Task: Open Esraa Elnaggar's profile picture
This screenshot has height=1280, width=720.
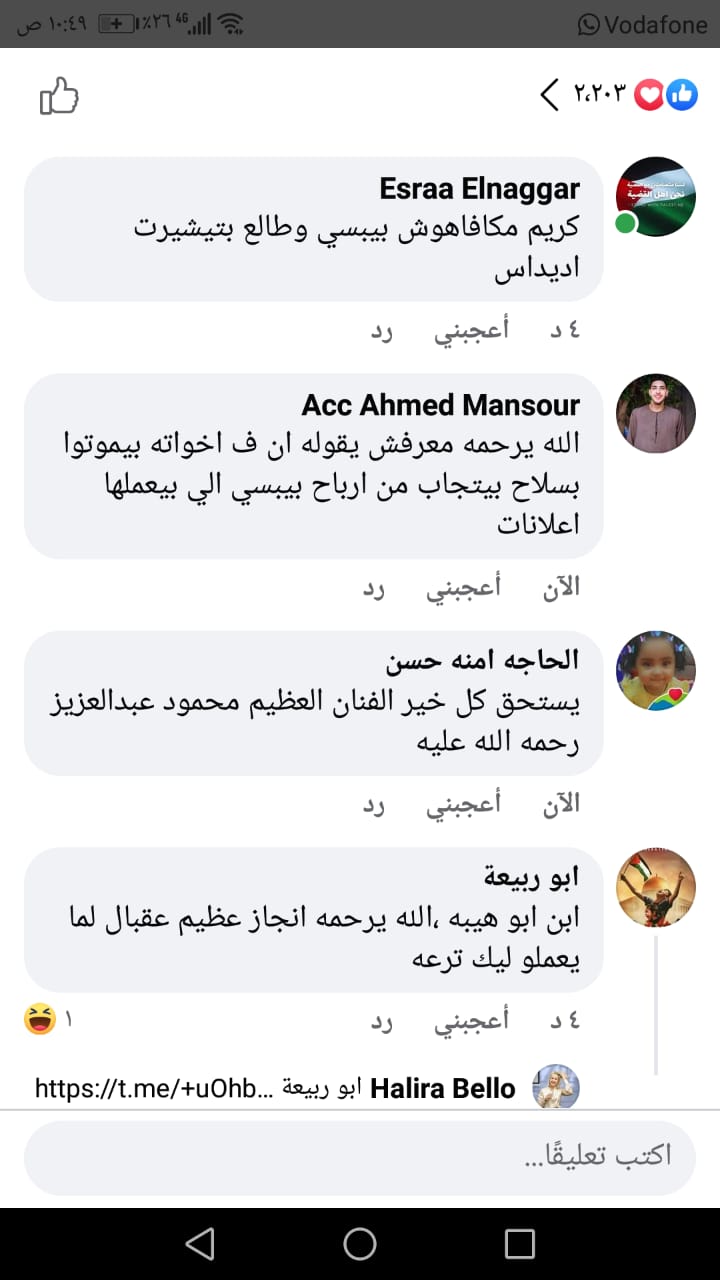Action: pyautogui.click(x=655, y=196)
